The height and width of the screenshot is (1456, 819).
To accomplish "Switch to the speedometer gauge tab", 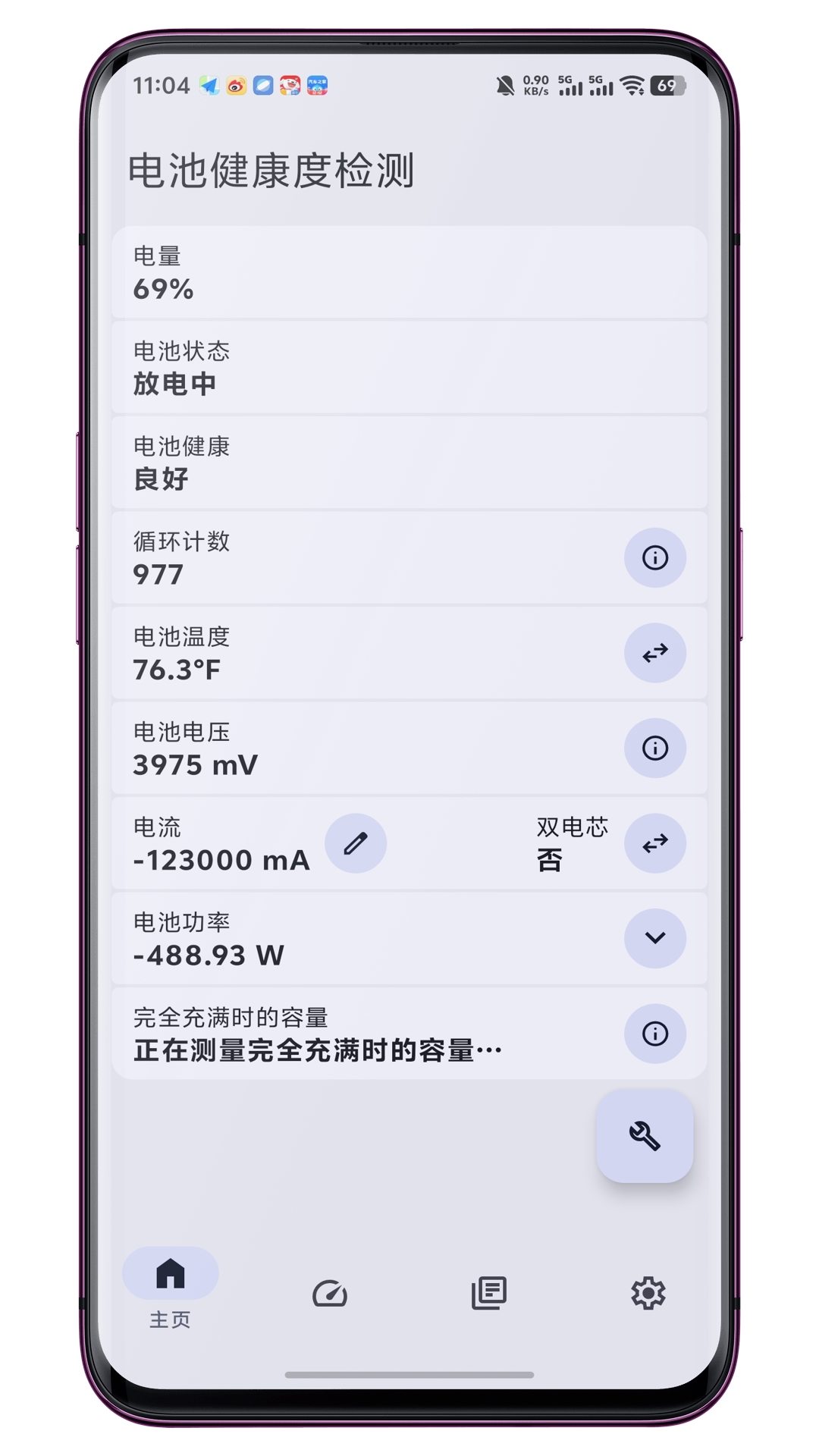I will click(x=330, y=1293).
